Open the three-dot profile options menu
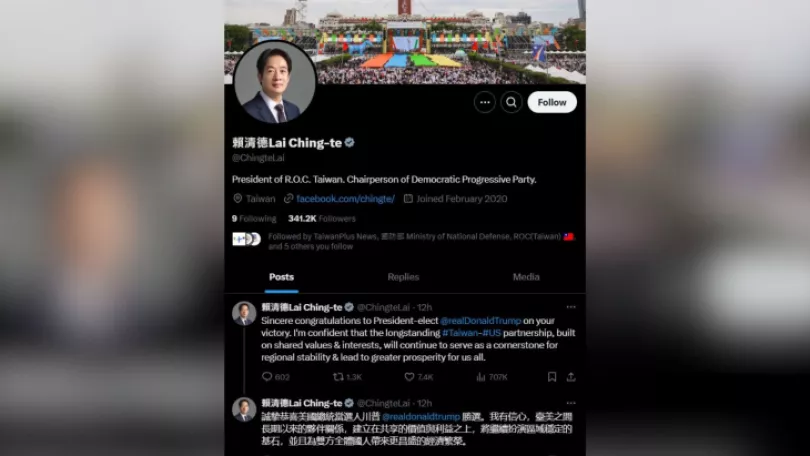This screenshot has height=456, width=810. pyautogui.click(x=485, y=102)
